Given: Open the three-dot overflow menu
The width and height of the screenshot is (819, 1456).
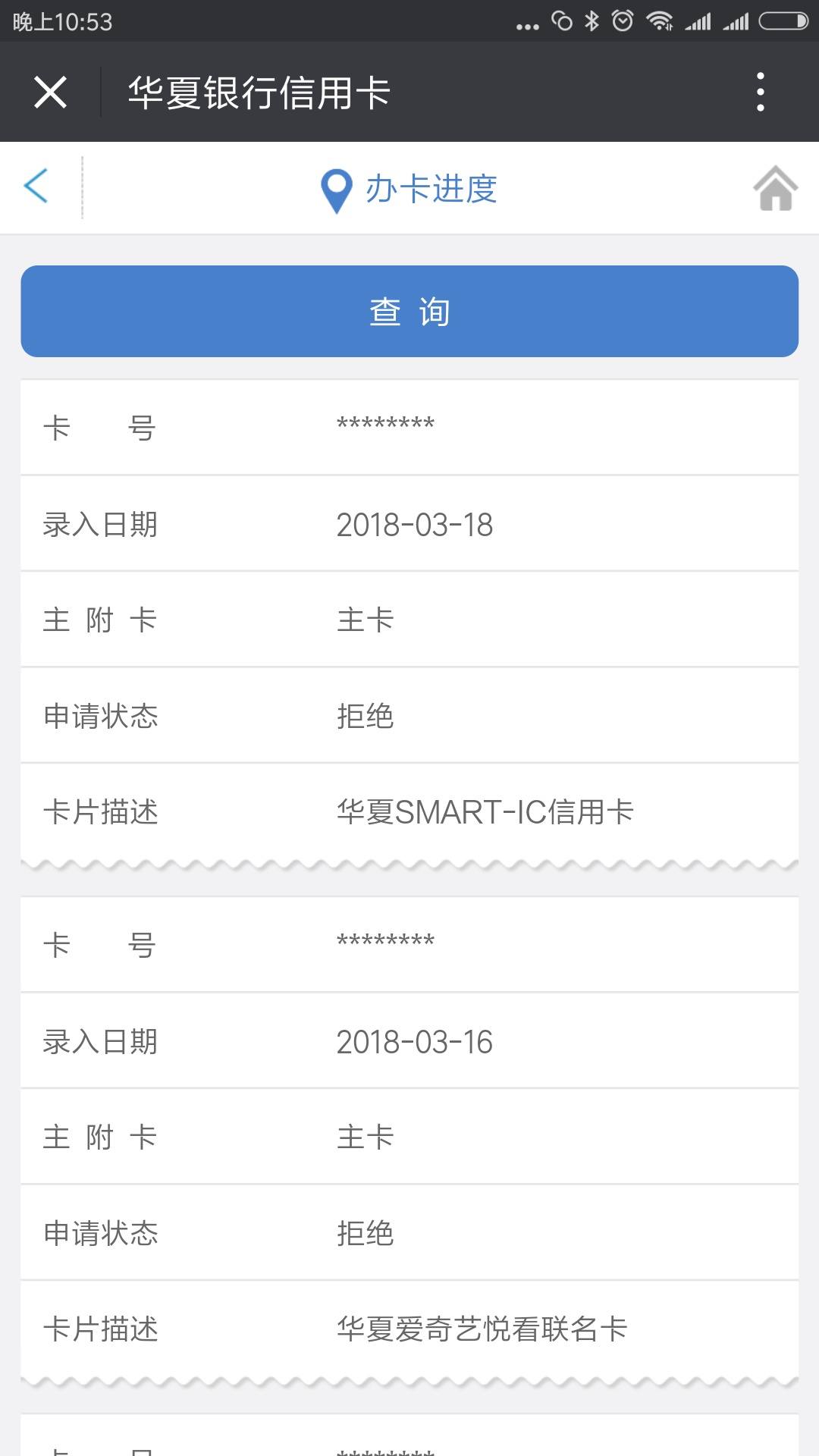Looking at the screenshot, I should click(760, 93).
